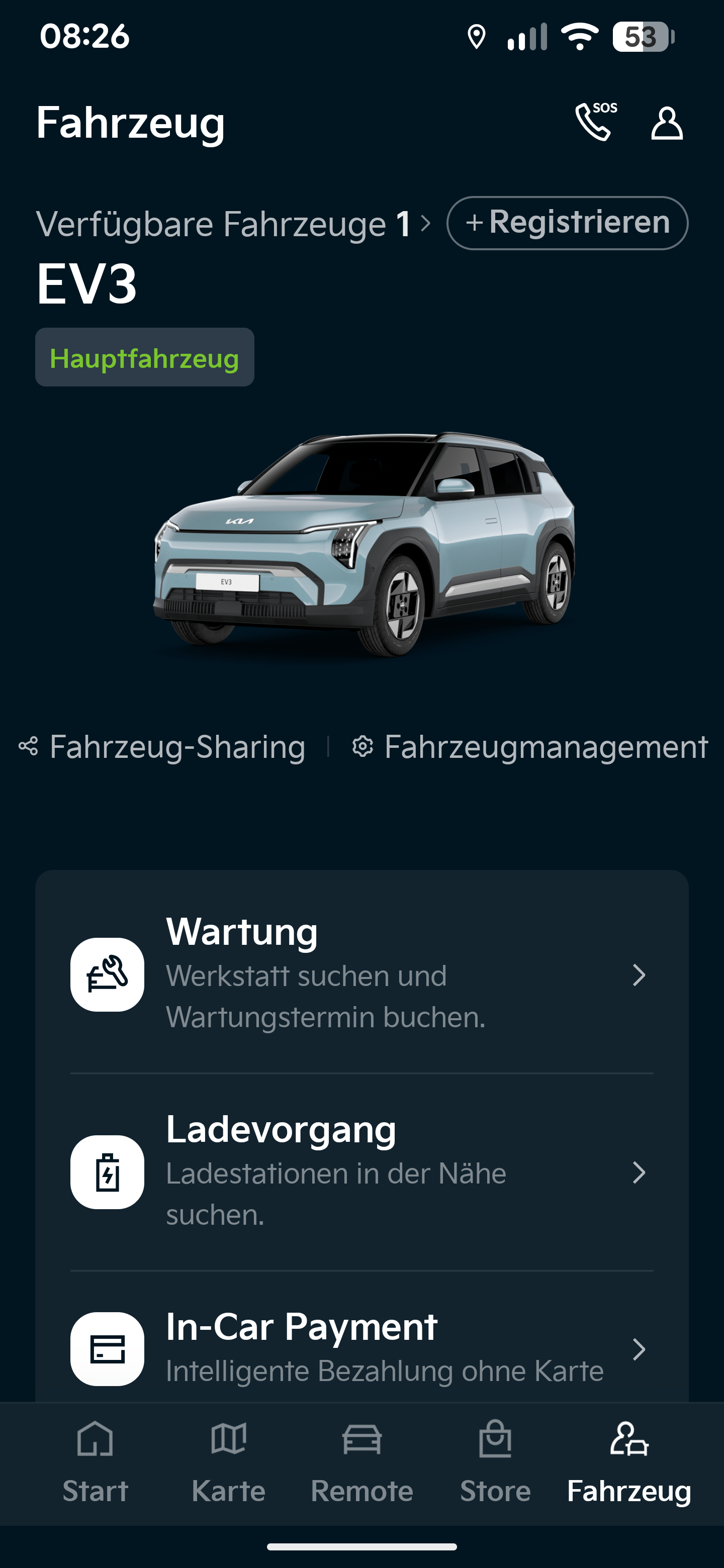
Task: Switch to the Karte tab
Action: click(x=228, y=1462)
